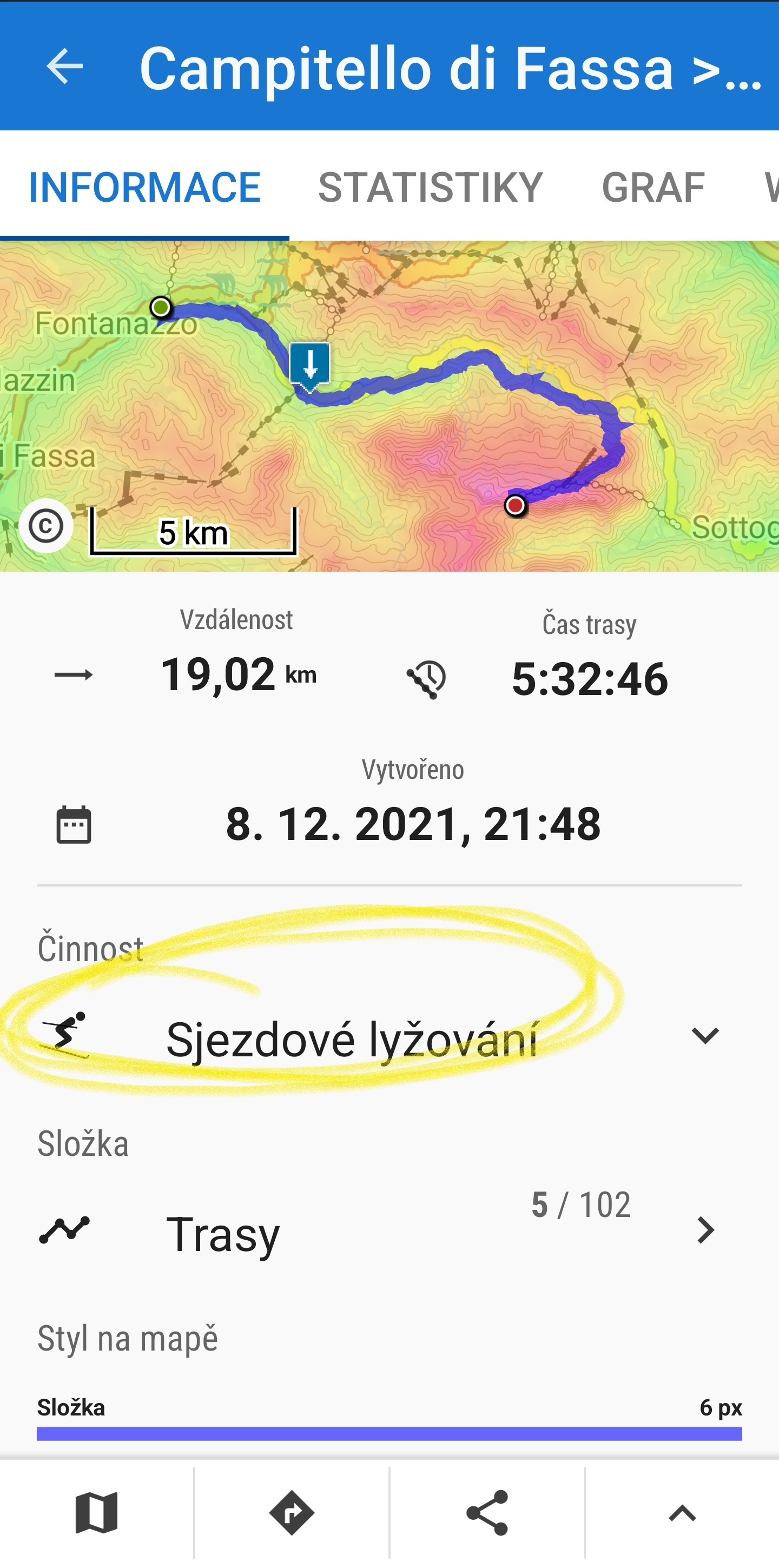The width and height of the screenshot is (779, 1568).
Task: Expand the Sjezdové lyžování activity dropdown
Action: click(705, 1035)
